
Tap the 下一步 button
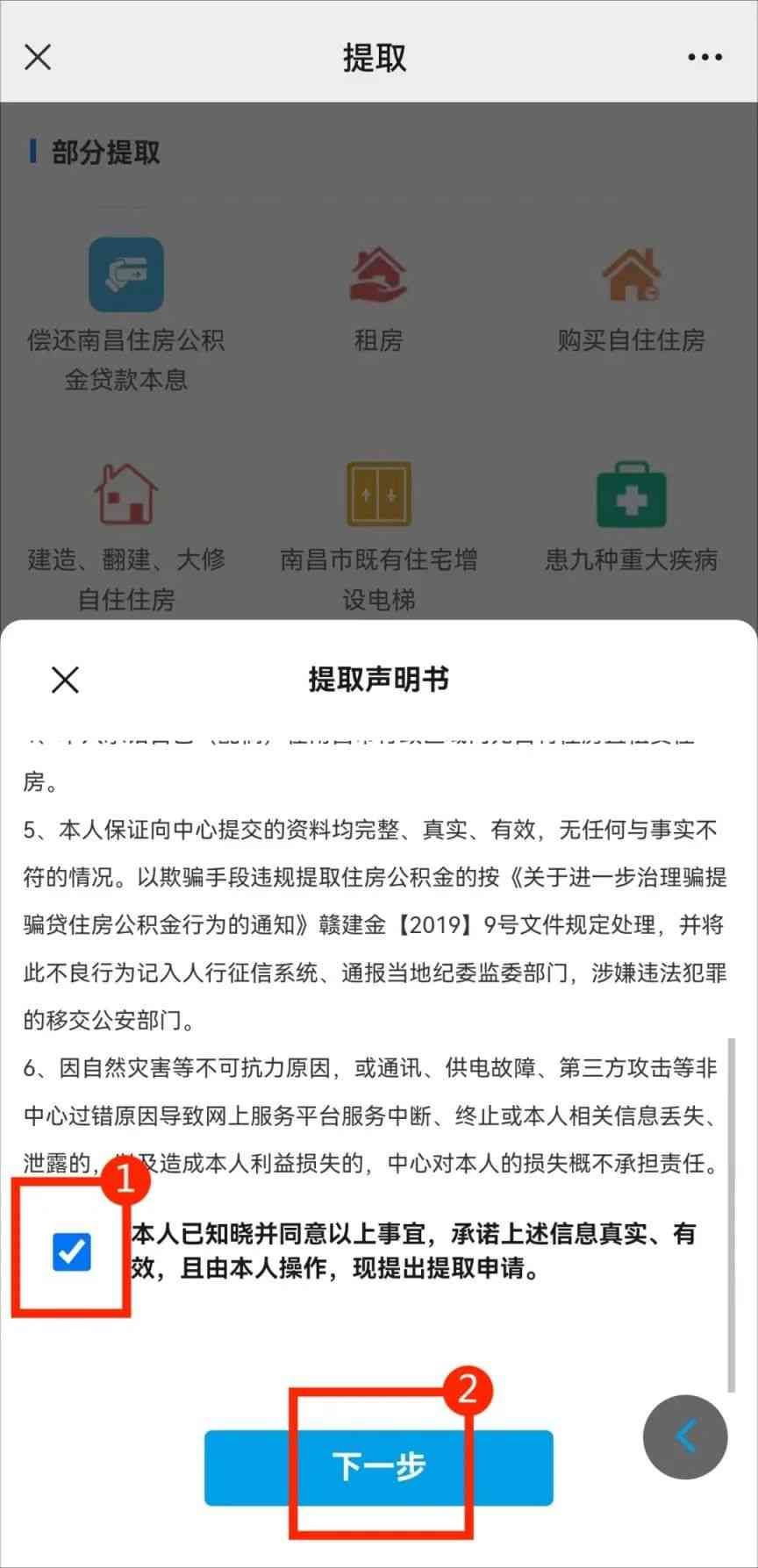pyautogui.click(x=378, y=1467)
